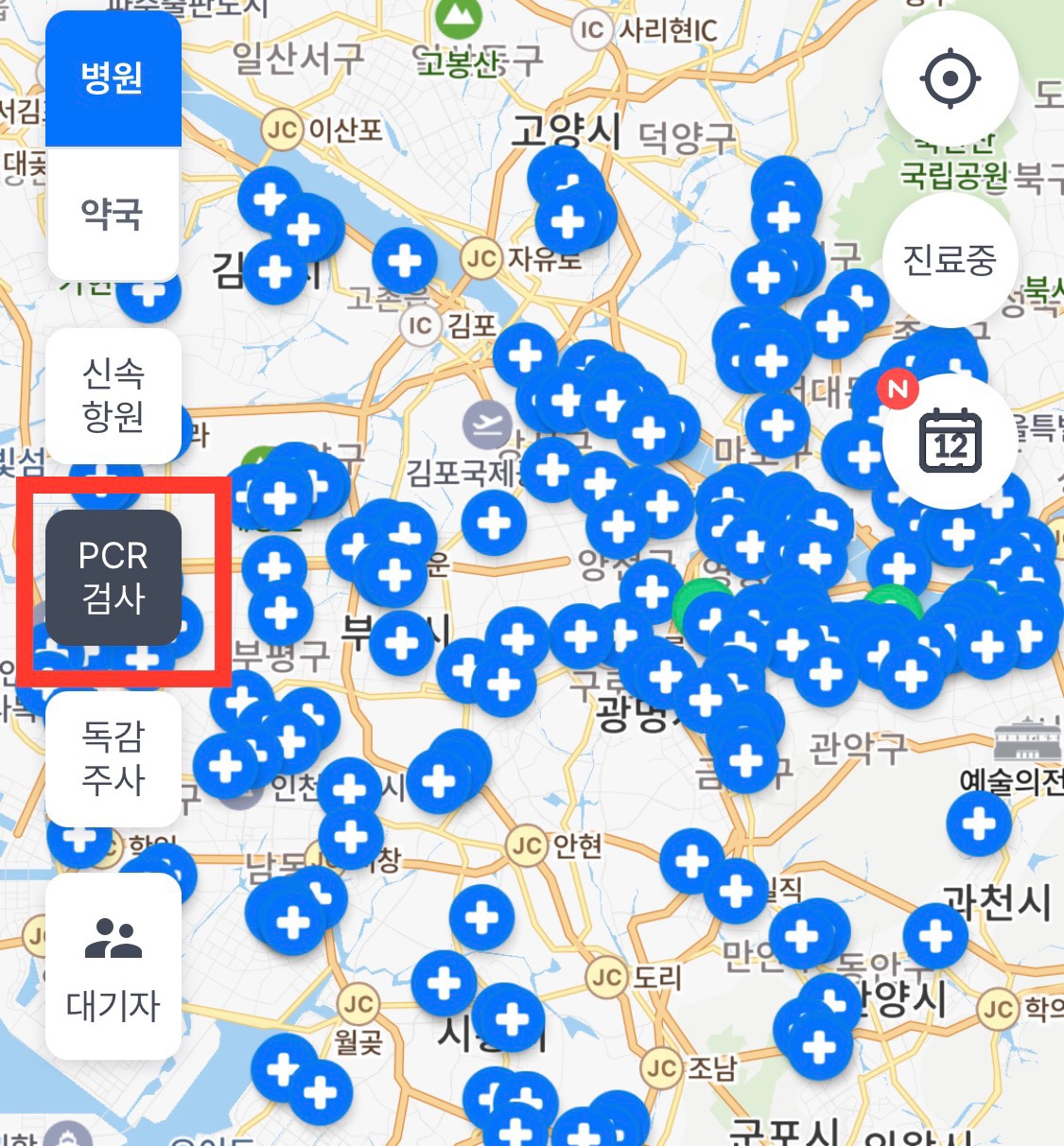The height and width of the screenshot is (1146, 1064).
Task: Open the calendar date picker icon
Action: pyautogui.click(x=951, y=440)
